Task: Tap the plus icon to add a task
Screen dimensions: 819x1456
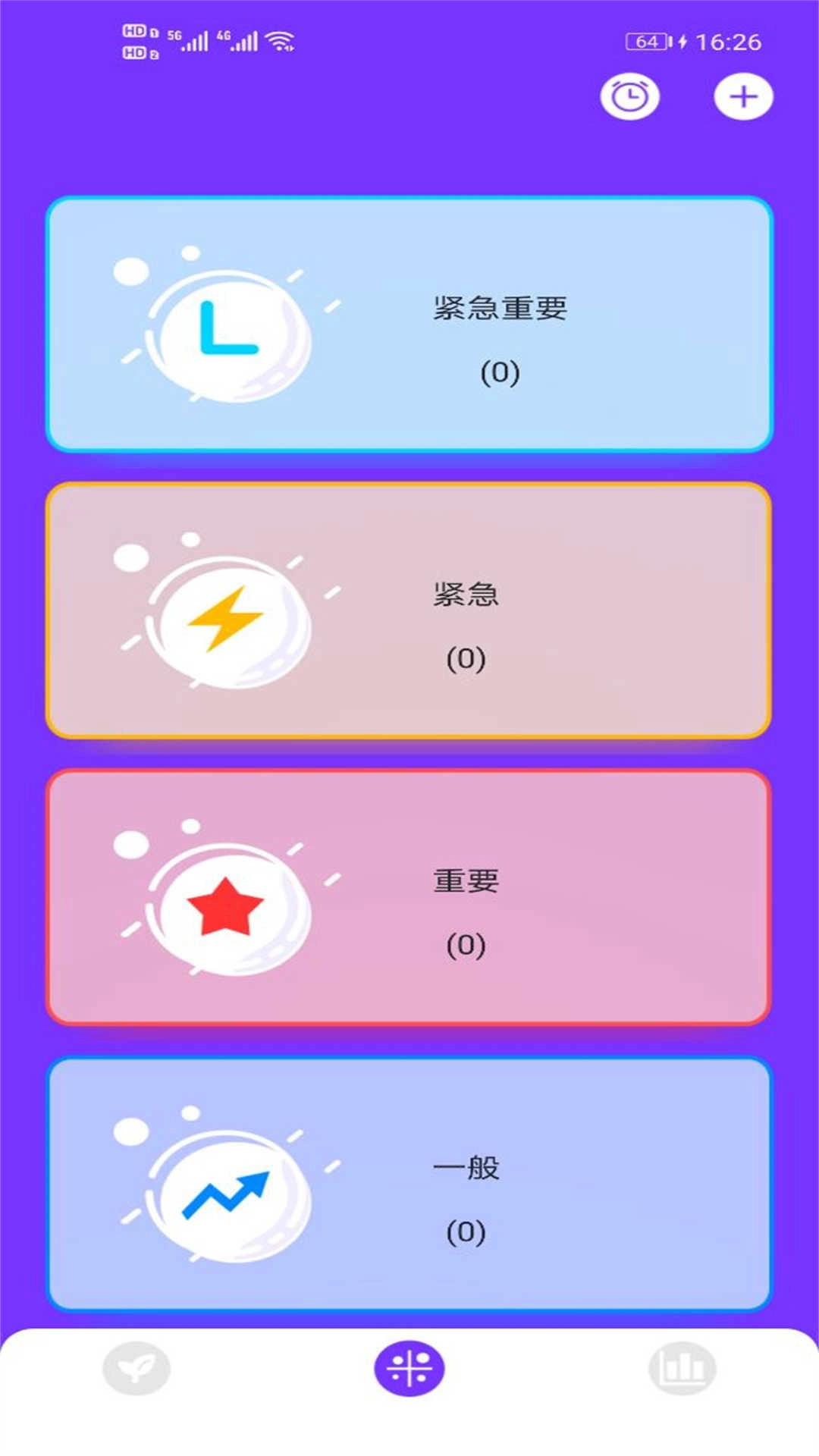Action: 742,96
